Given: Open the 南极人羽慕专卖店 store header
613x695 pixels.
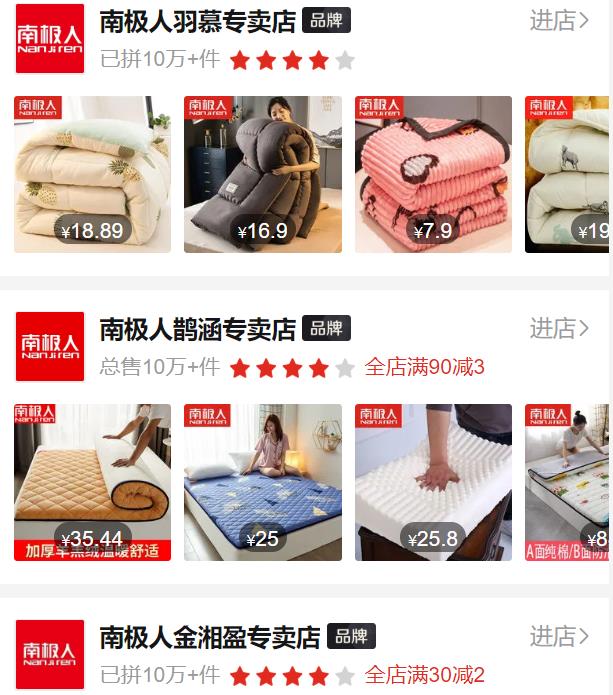Looking at the screenshot, I should pos(198,21).
